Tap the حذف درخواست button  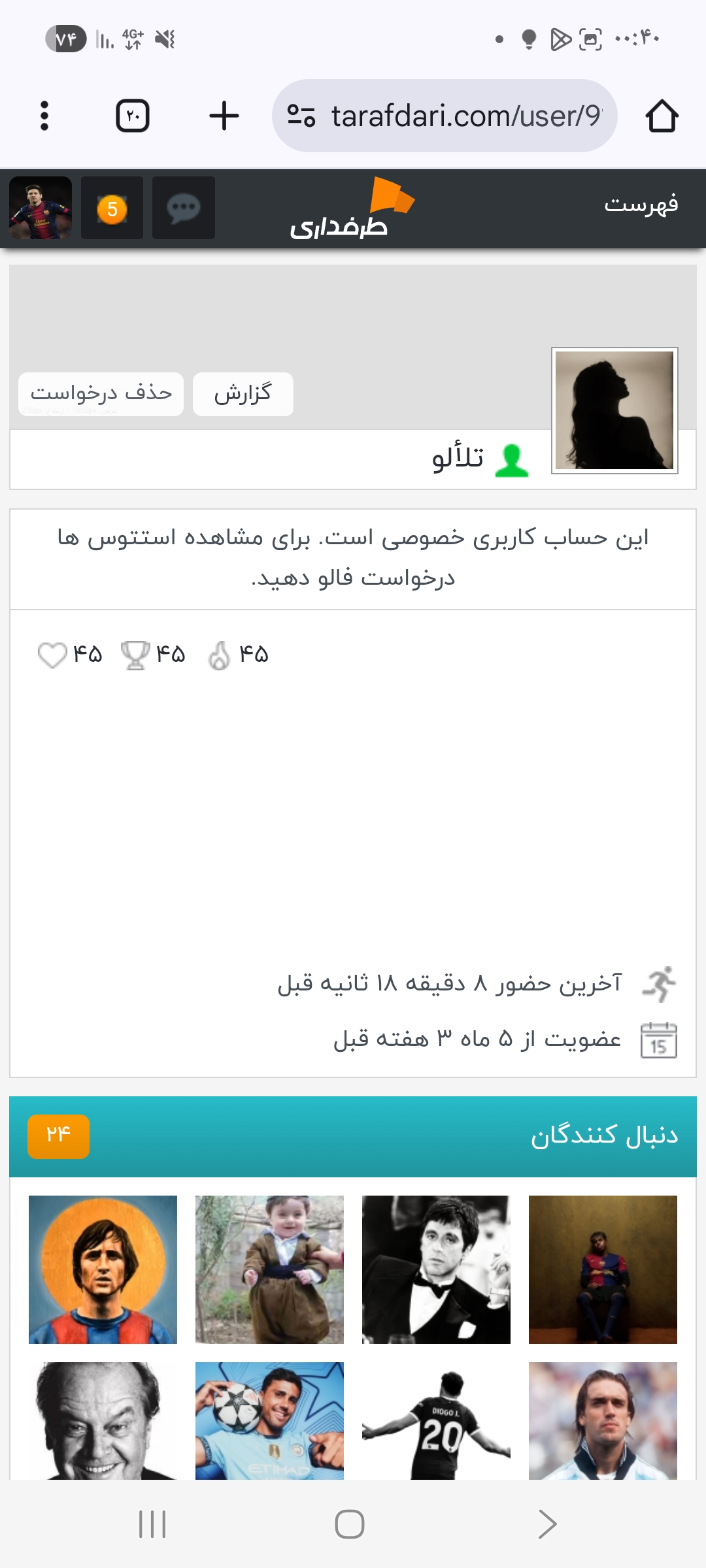coord(101,393)
